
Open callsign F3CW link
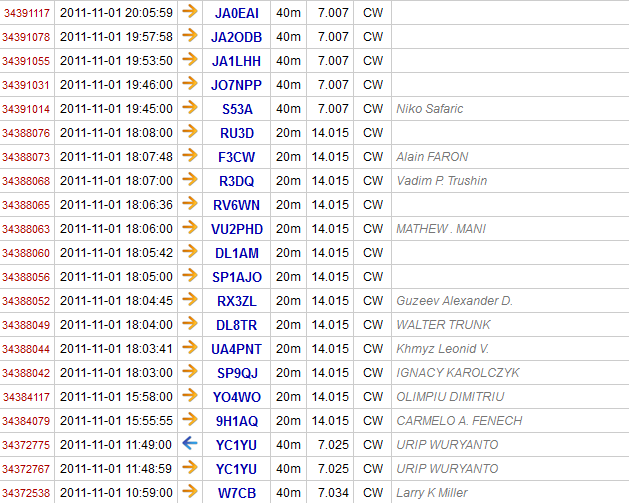click(x=237, y=157)
